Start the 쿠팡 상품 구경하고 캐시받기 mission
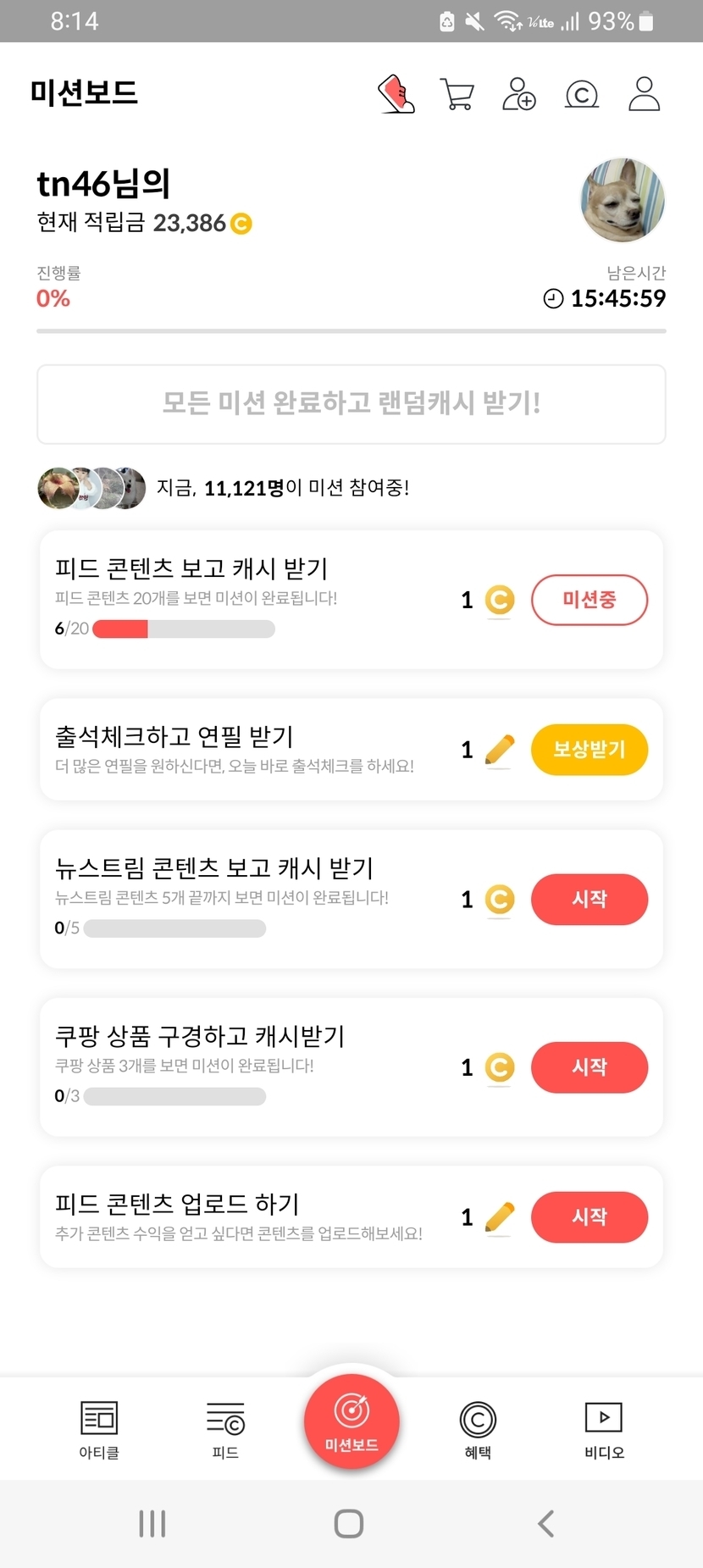This screenshot has height=1568, width=703. coord(590,1067)
